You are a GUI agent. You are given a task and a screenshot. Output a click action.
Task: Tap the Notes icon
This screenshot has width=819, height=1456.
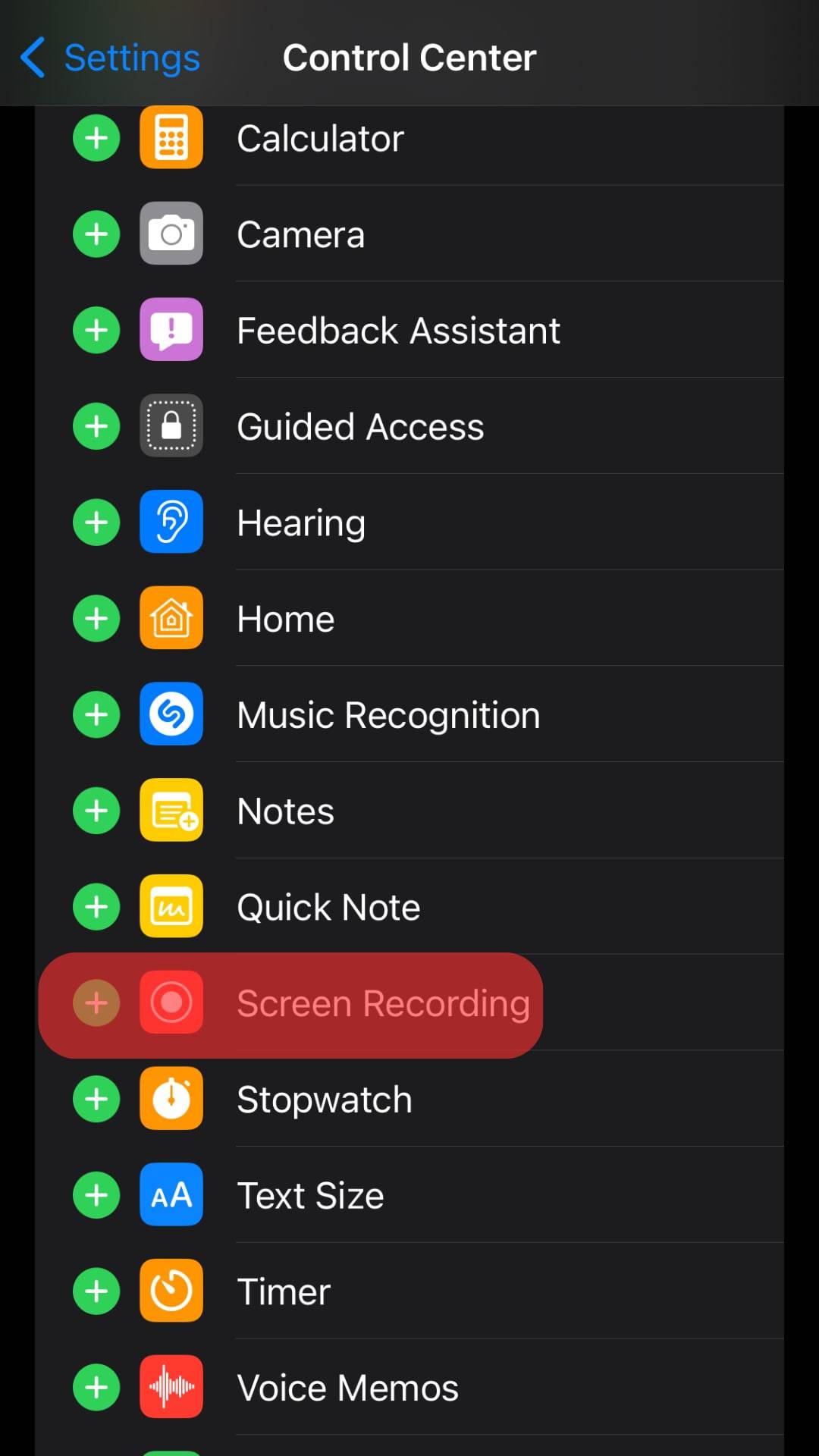point(171,810)
